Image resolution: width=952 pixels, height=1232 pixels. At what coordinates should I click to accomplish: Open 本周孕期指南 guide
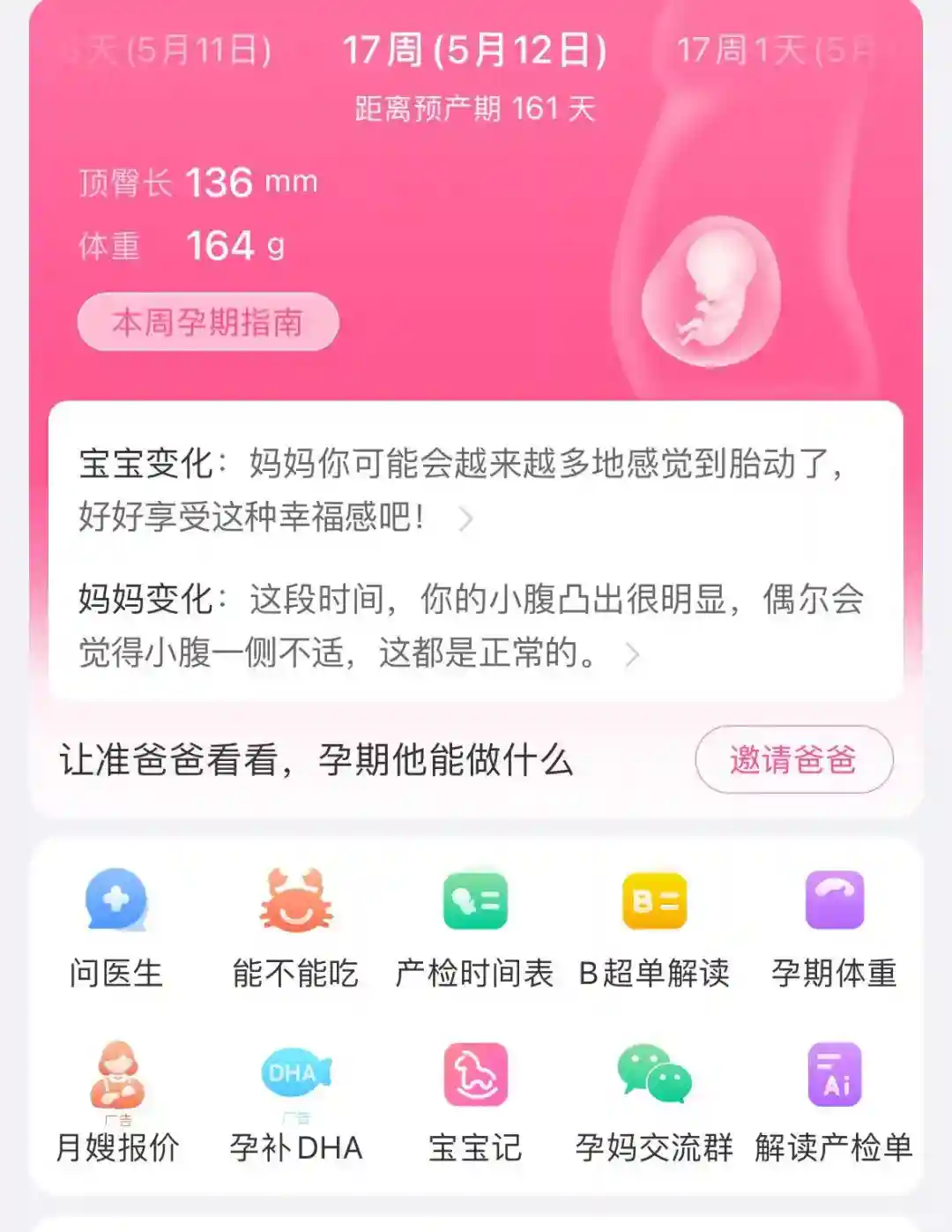[x=208, y=323]
